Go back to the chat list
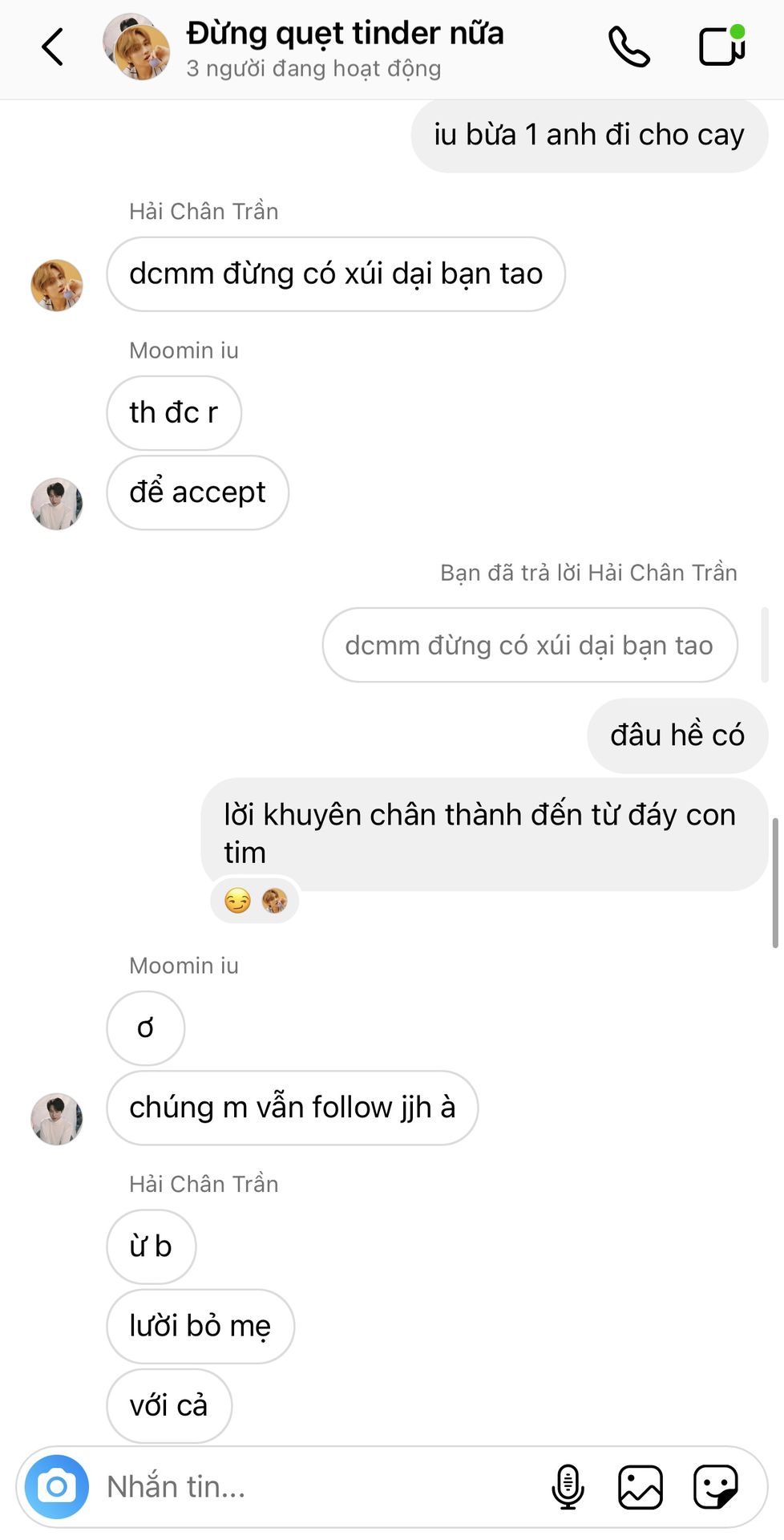Screen dimensions: 784x1540 53,47
